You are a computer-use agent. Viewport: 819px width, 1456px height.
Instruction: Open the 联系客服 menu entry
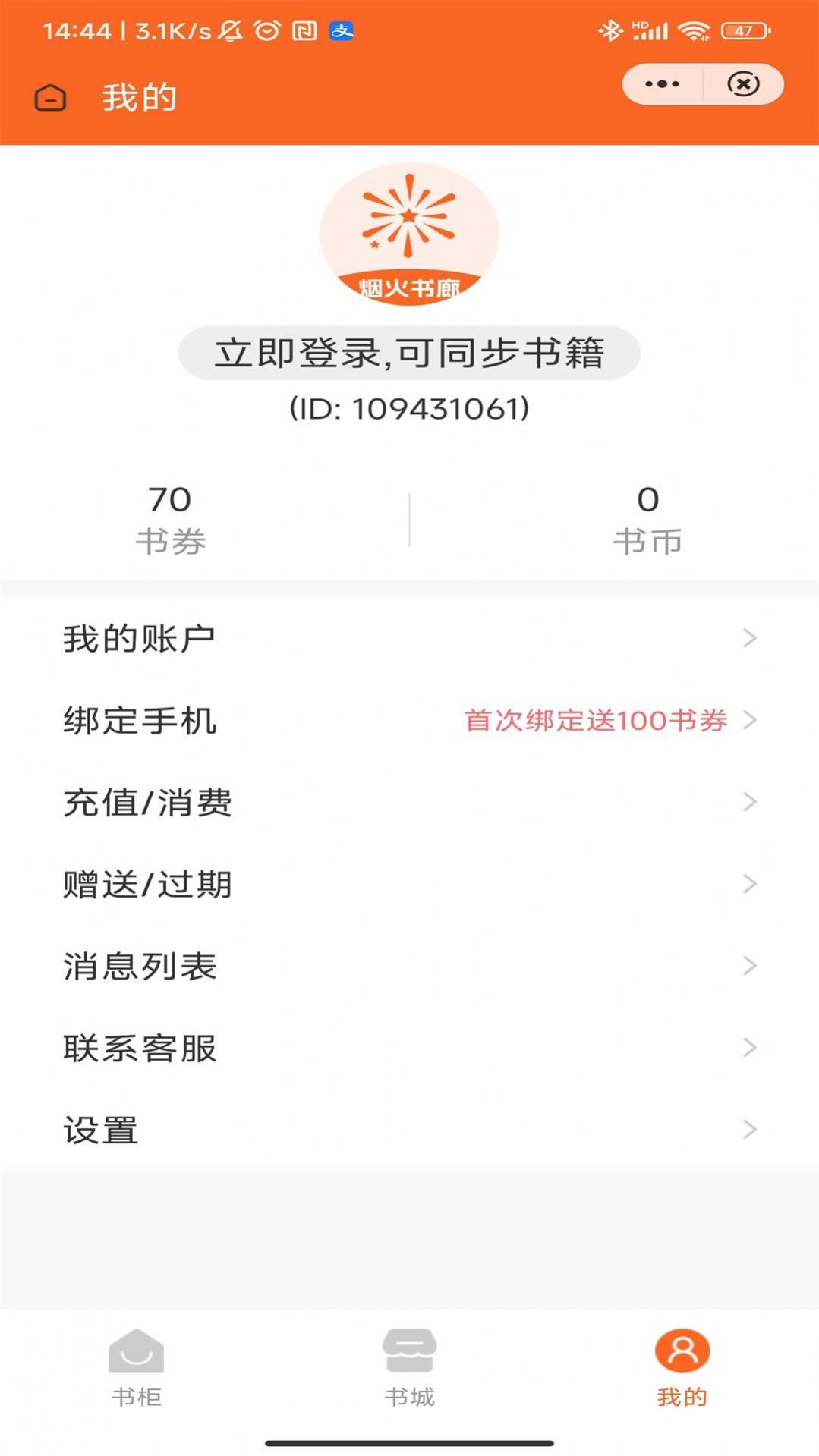(140, 1047)
